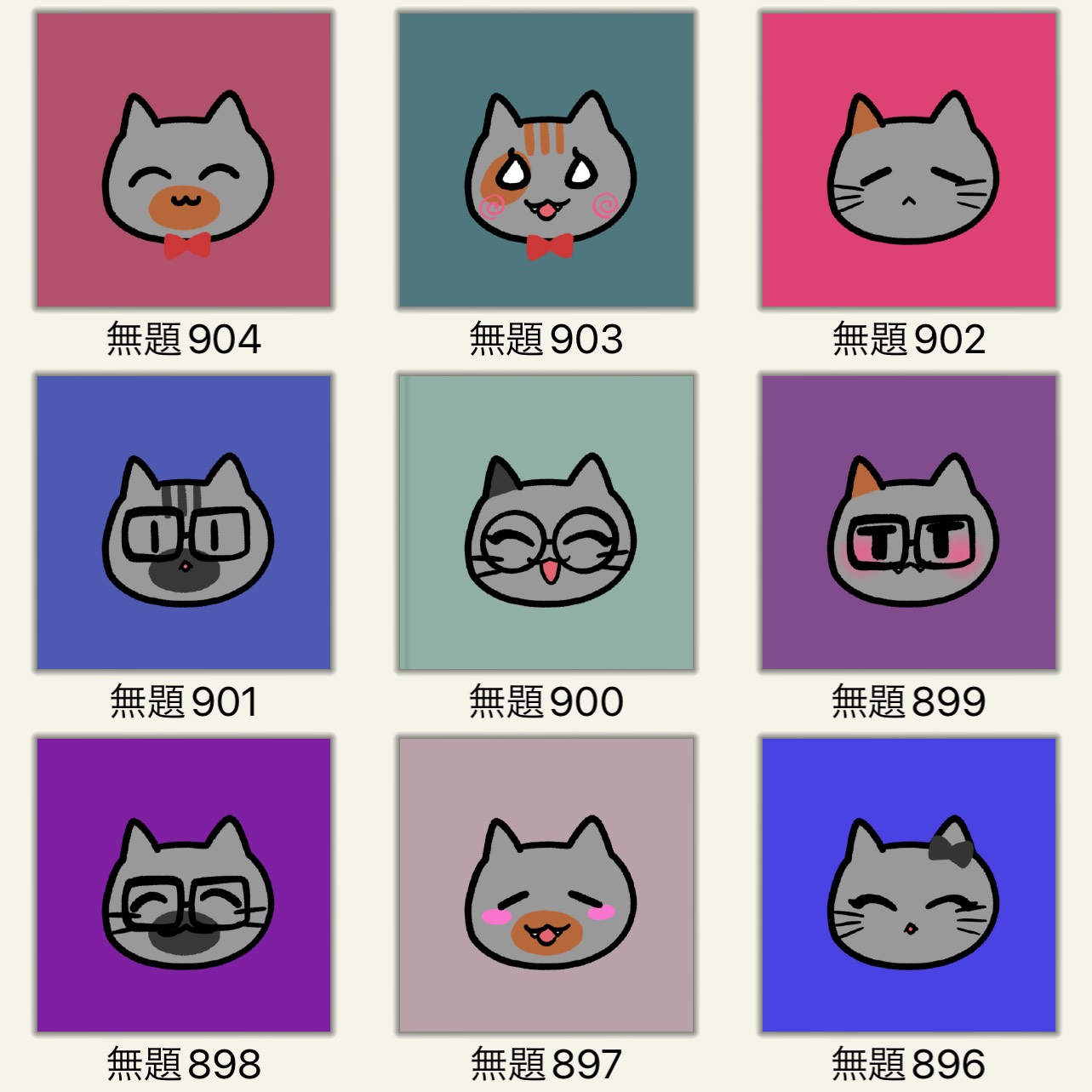
Task: Open drawing 無題 900
Action: coord(546,523)
